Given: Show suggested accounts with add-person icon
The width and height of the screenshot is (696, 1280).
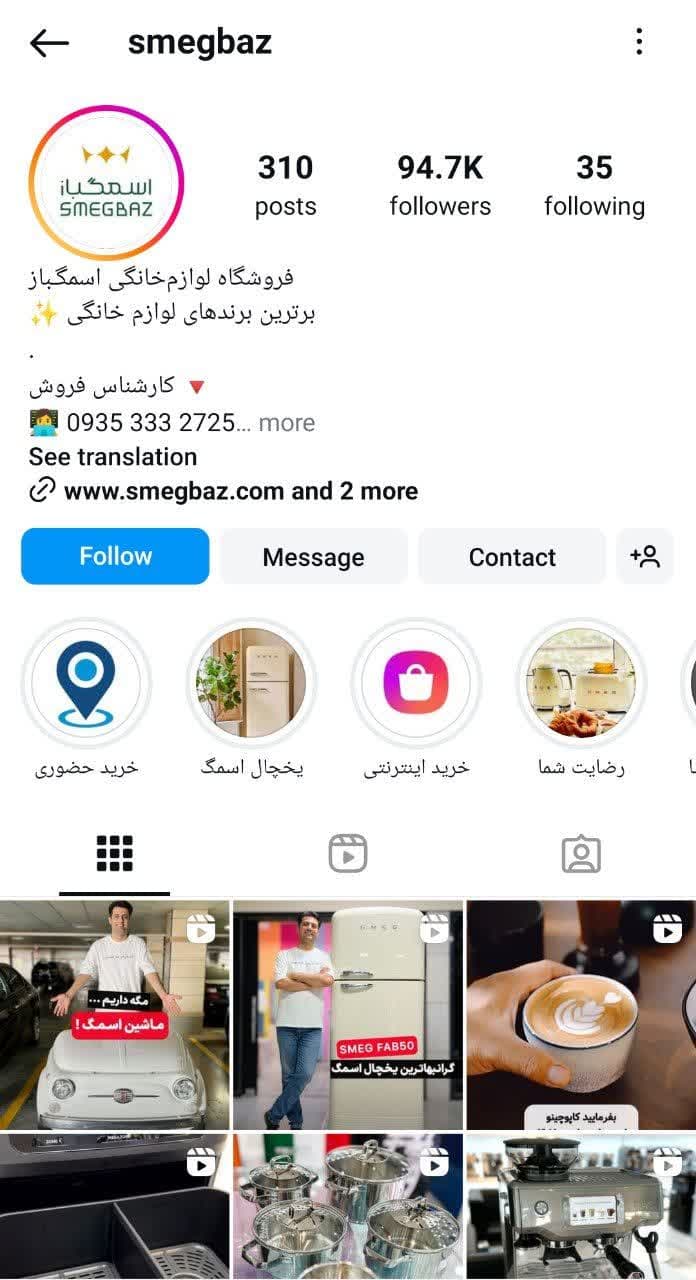Looking at the screenshot, I should pyautogui.click(x=645, y=557).
